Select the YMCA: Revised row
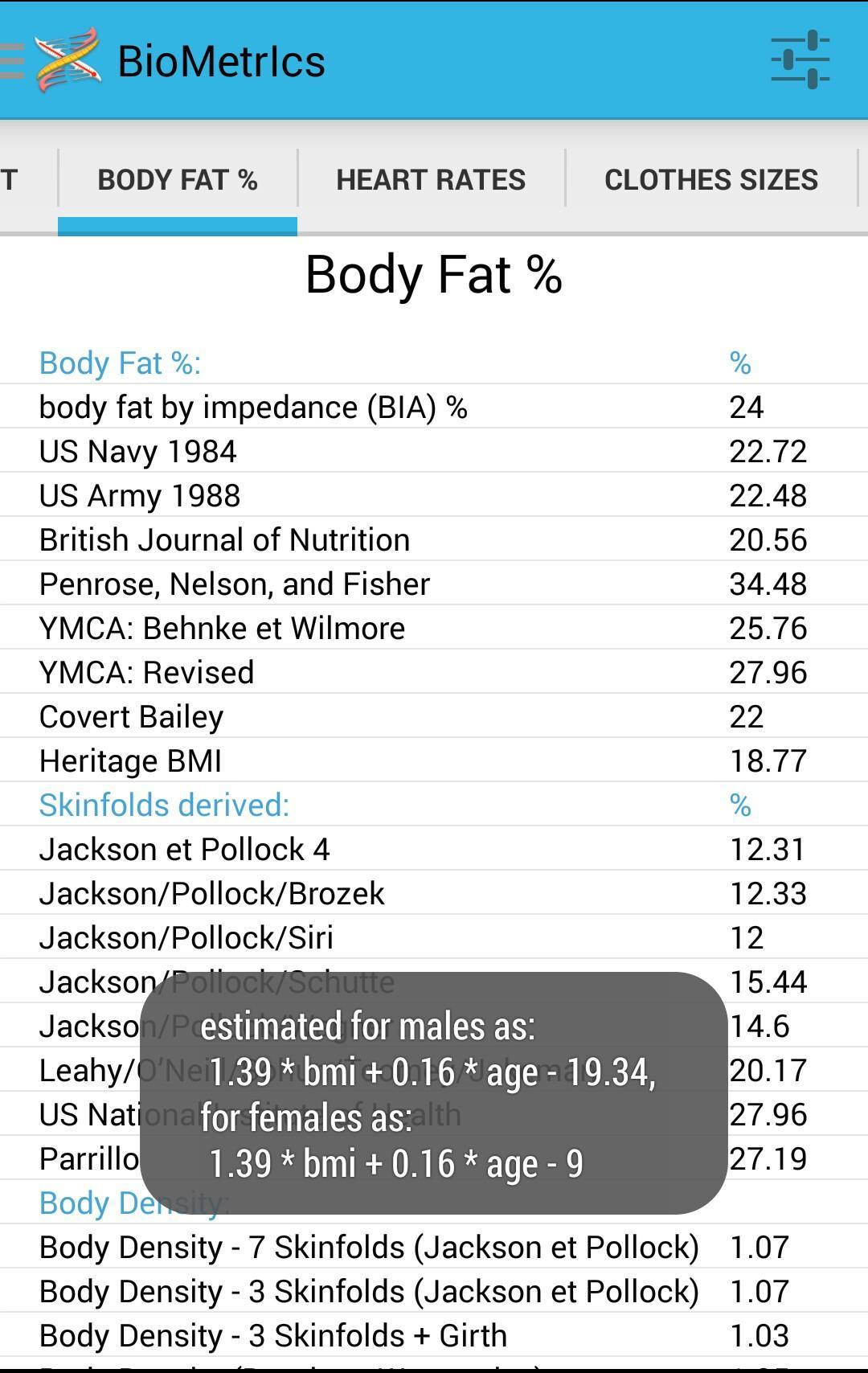The width and height of the screenshot is (868, 1373). (147, 672)
